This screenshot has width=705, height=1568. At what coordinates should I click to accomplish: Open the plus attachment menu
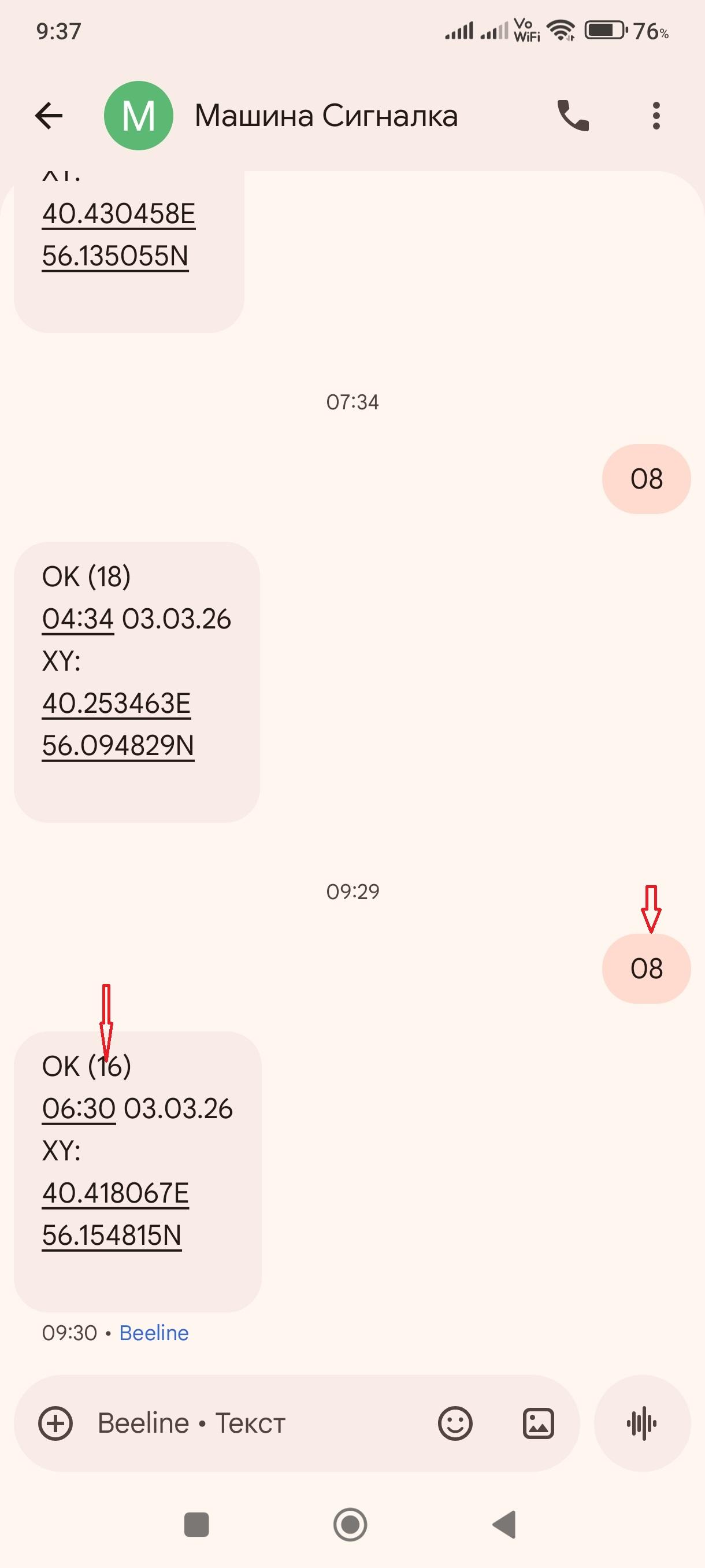[x=55, y=1423]
